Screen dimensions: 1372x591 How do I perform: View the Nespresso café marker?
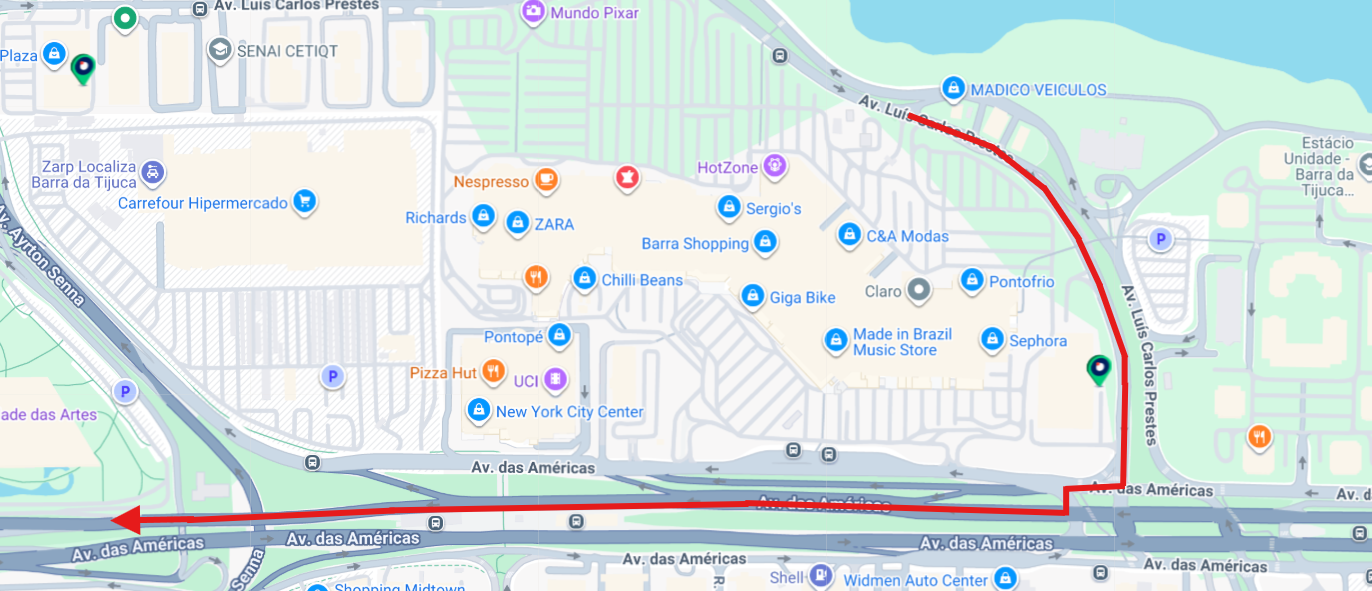(545, 180)
